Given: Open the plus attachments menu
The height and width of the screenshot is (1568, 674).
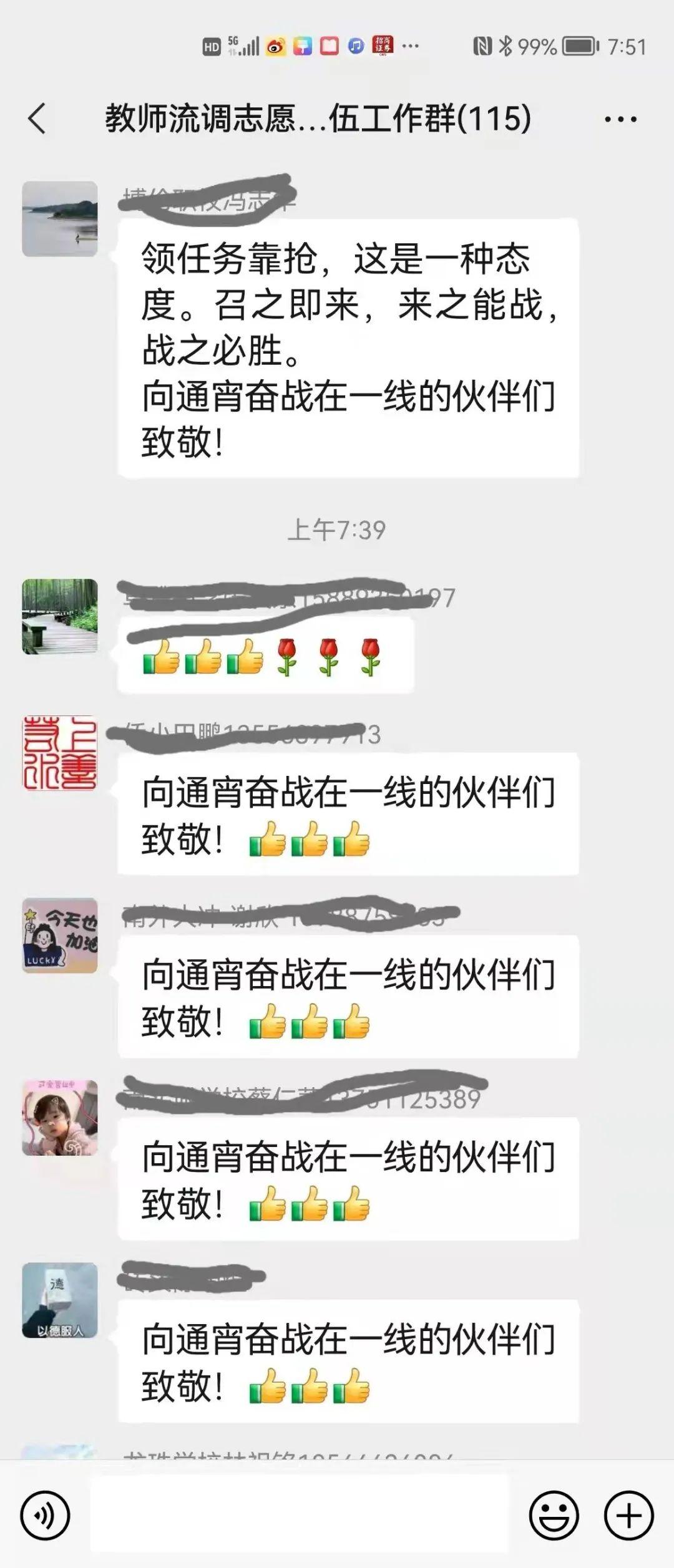Looking at the screenshot, I should click(628, 1516).
